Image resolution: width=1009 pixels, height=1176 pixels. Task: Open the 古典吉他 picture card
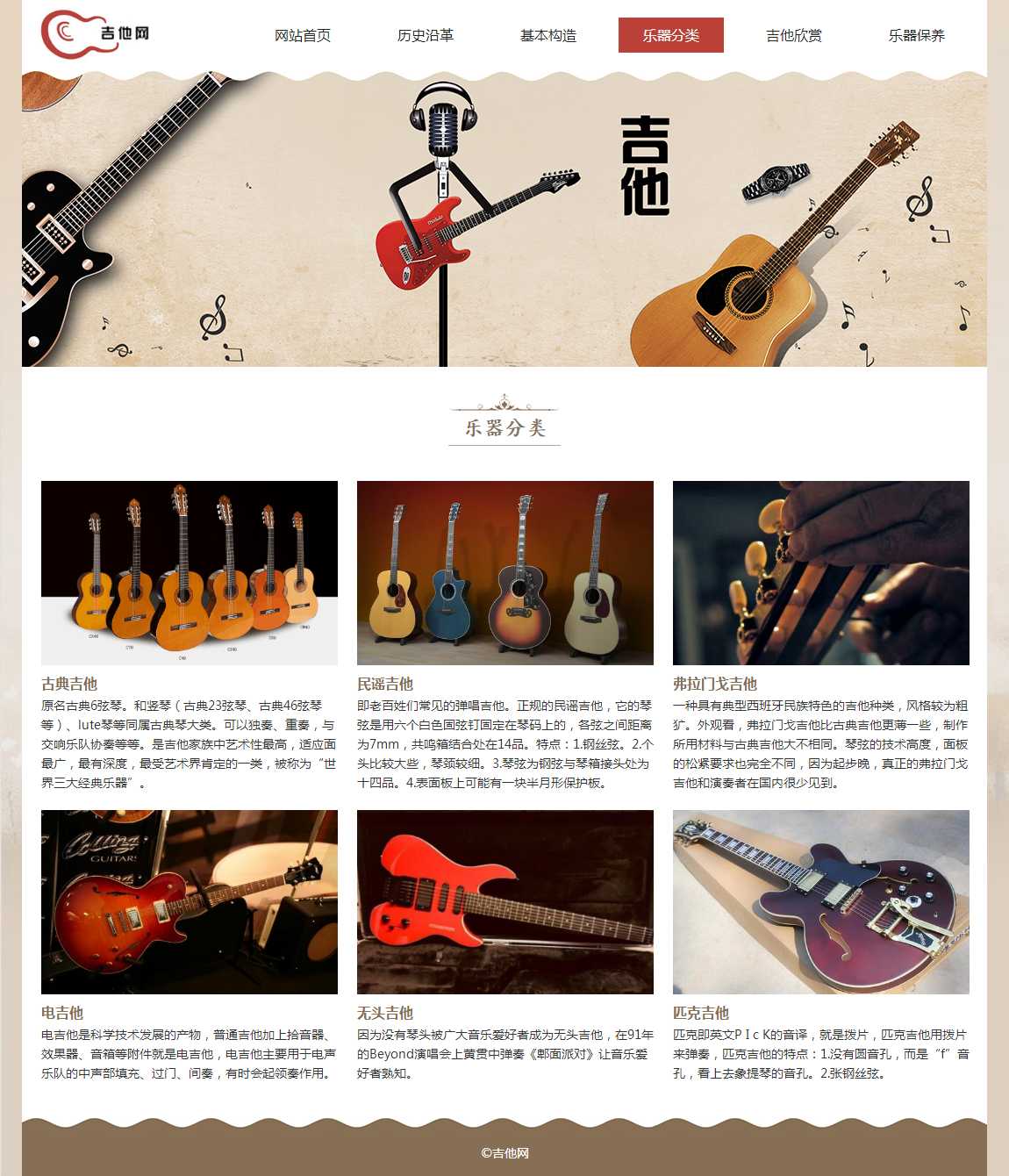190,572
